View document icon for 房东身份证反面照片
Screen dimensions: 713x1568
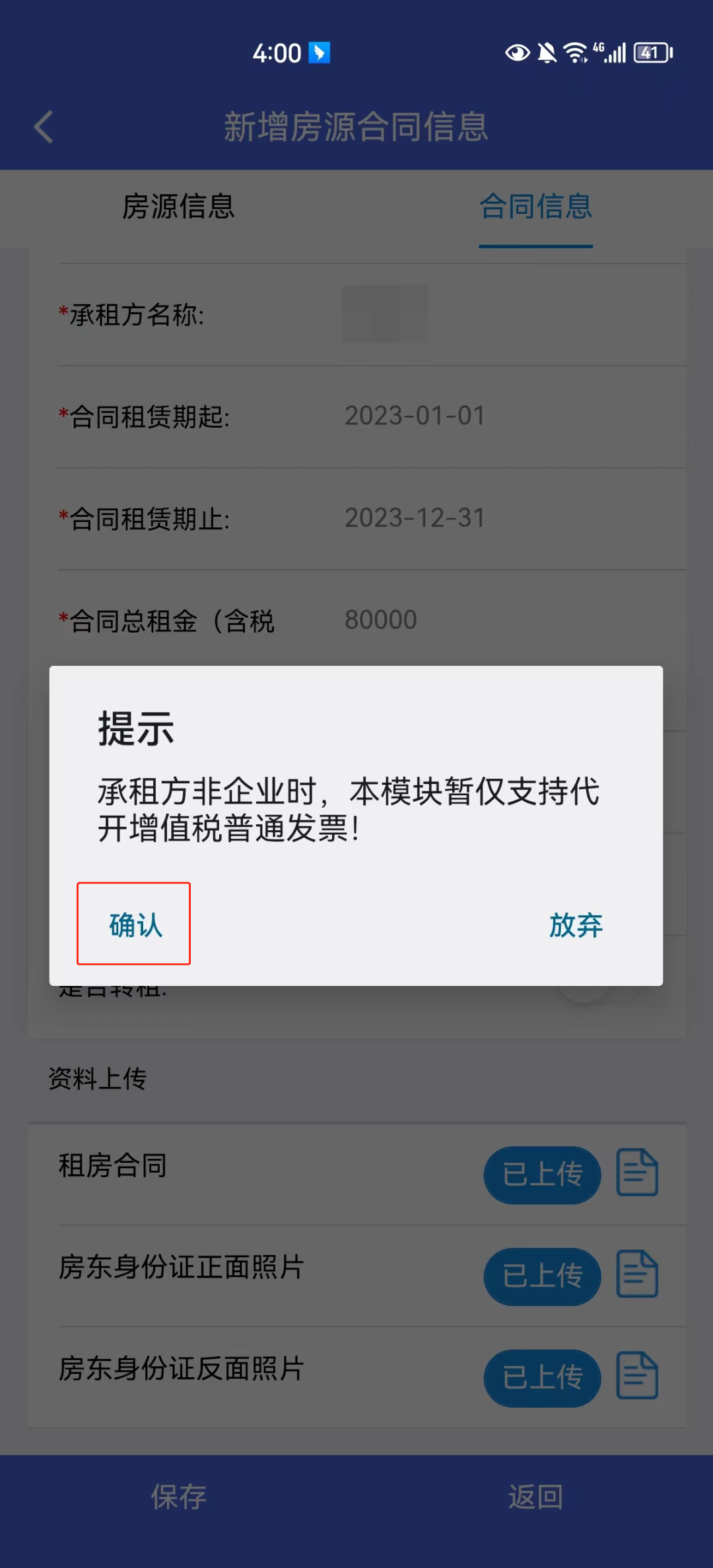[637, 1376]
